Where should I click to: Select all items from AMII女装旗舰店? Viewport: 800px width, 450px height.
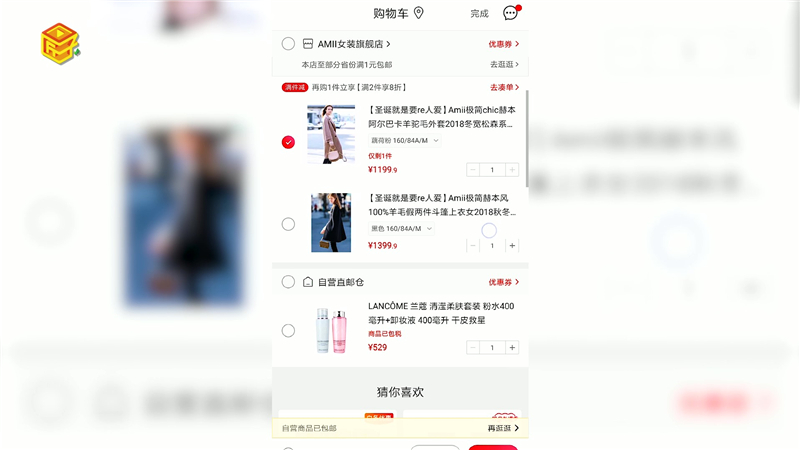(288, 44)
